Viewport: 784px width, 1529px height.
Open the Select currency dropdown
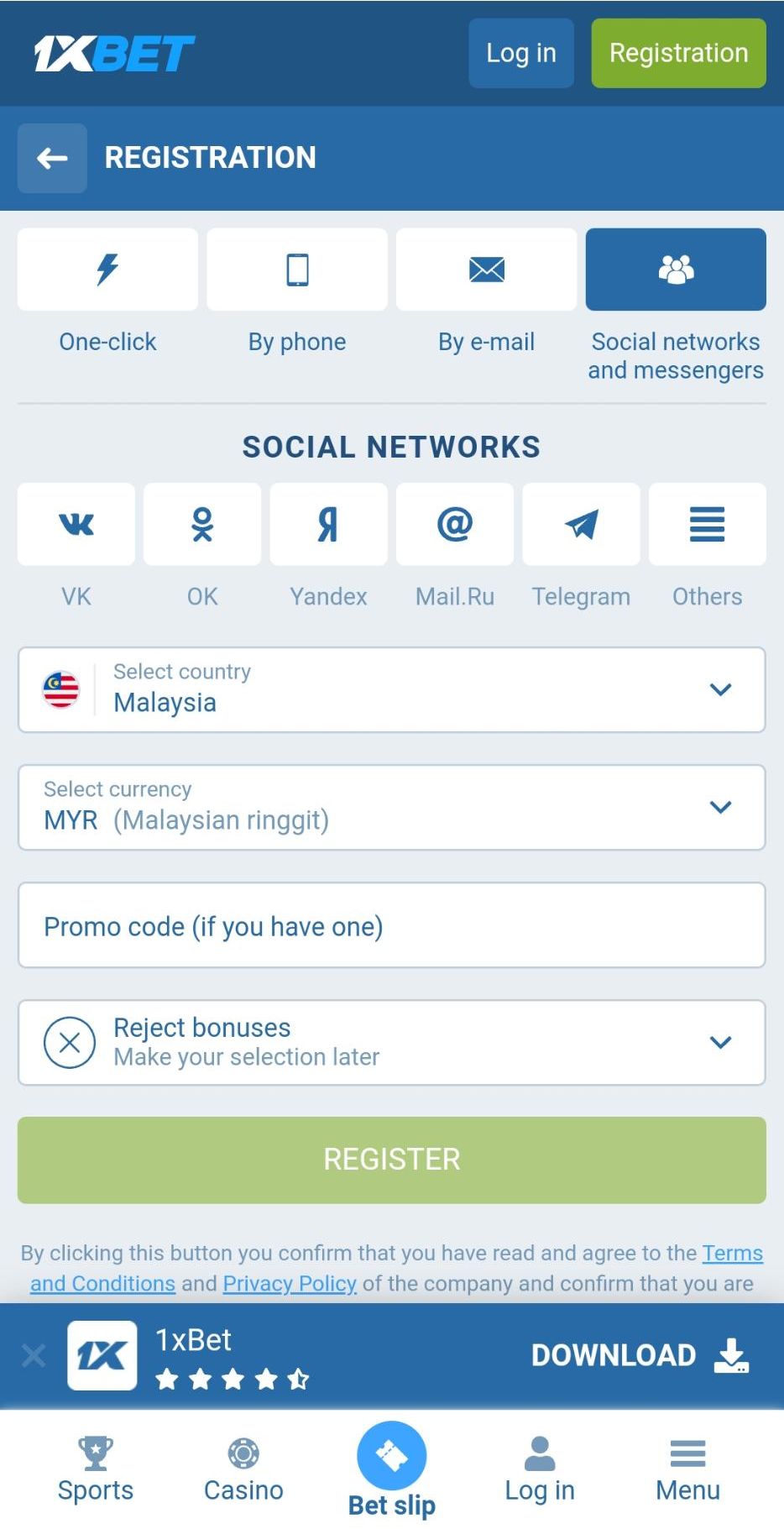(391, 807)
